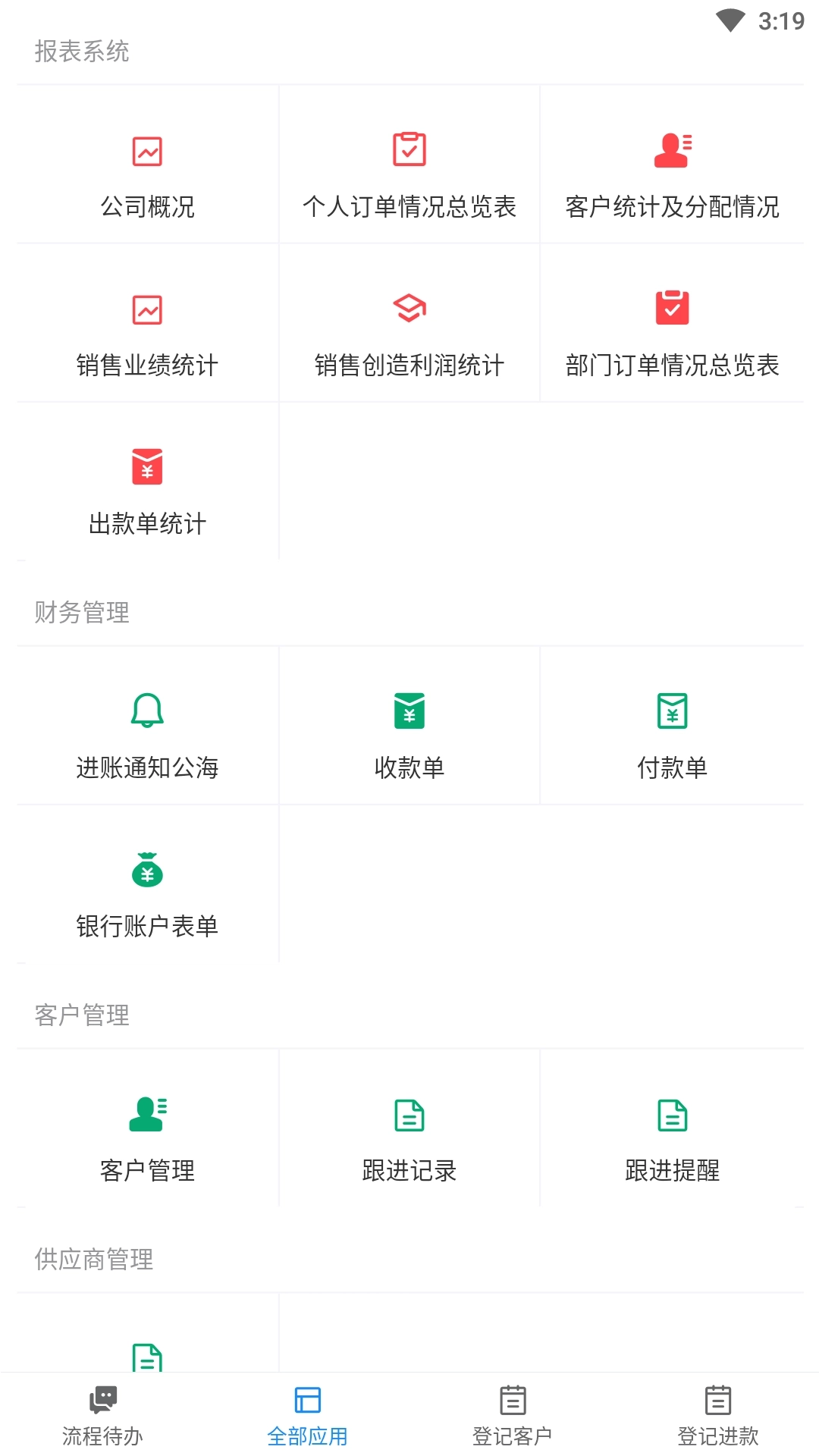
Task: Open 银行账户表单
Action: pos(147,895)
